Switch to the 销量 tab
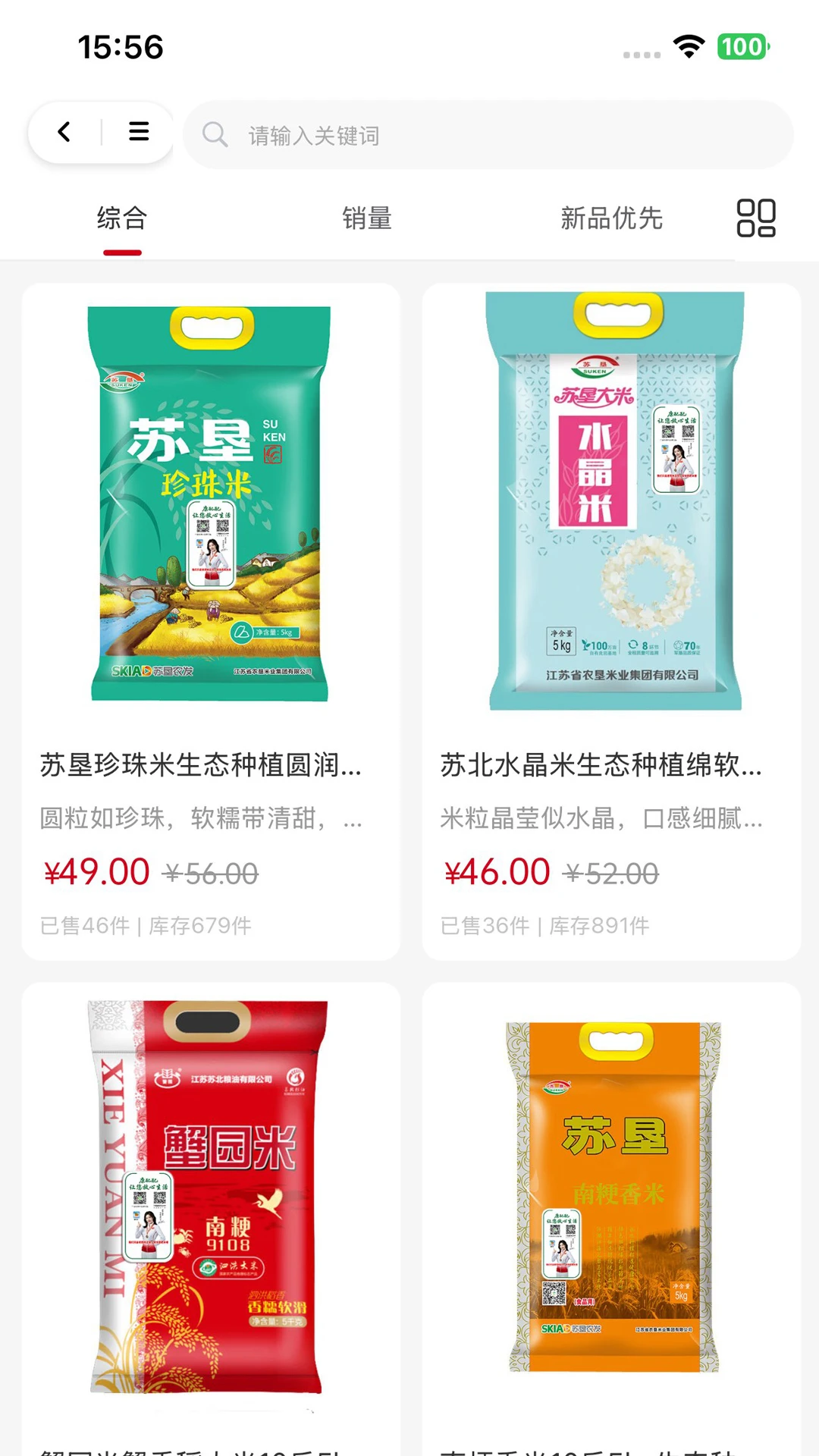This screenshot has height=1456, width=819. pyautogui.click(x=367, y=218)
